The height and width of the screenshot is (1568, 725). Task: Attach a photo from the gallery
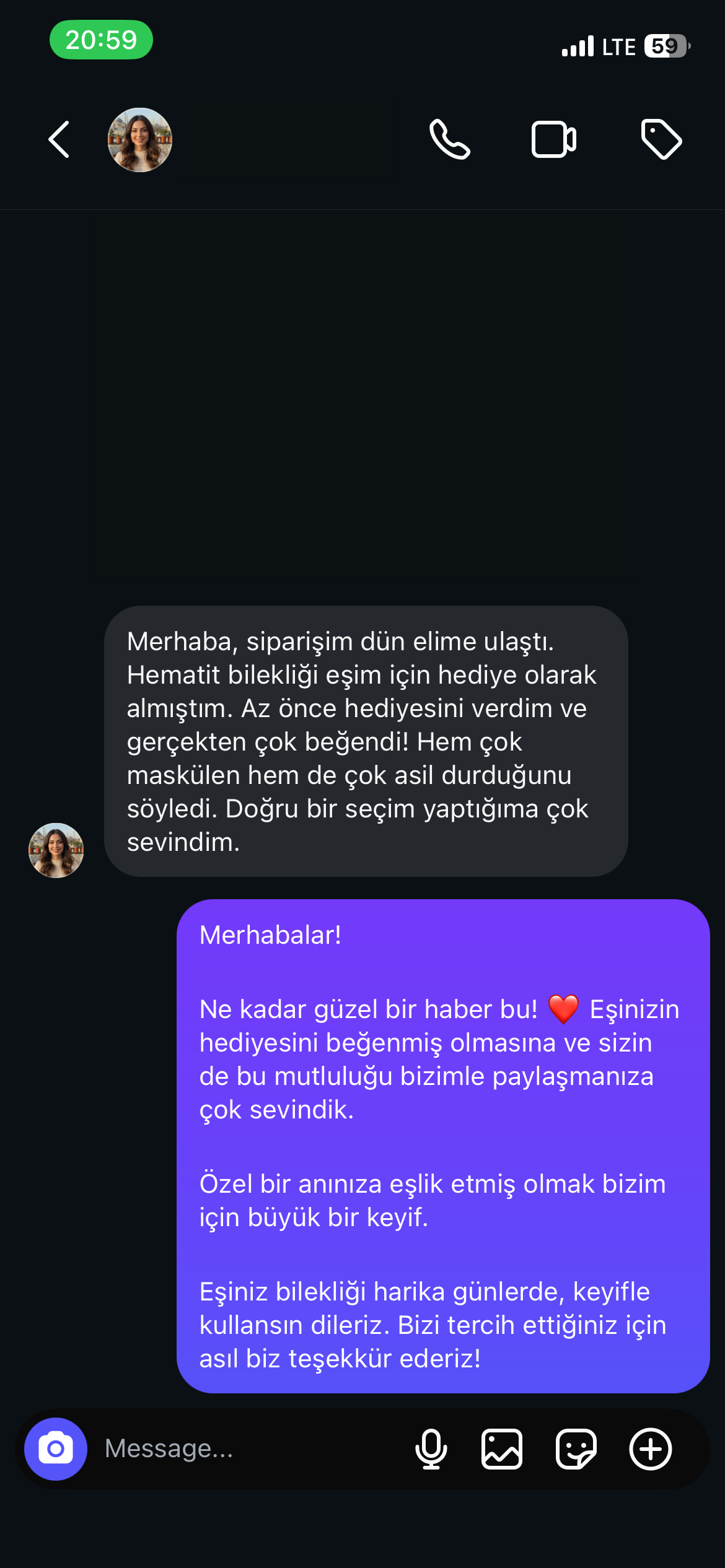coord(502,1449)
